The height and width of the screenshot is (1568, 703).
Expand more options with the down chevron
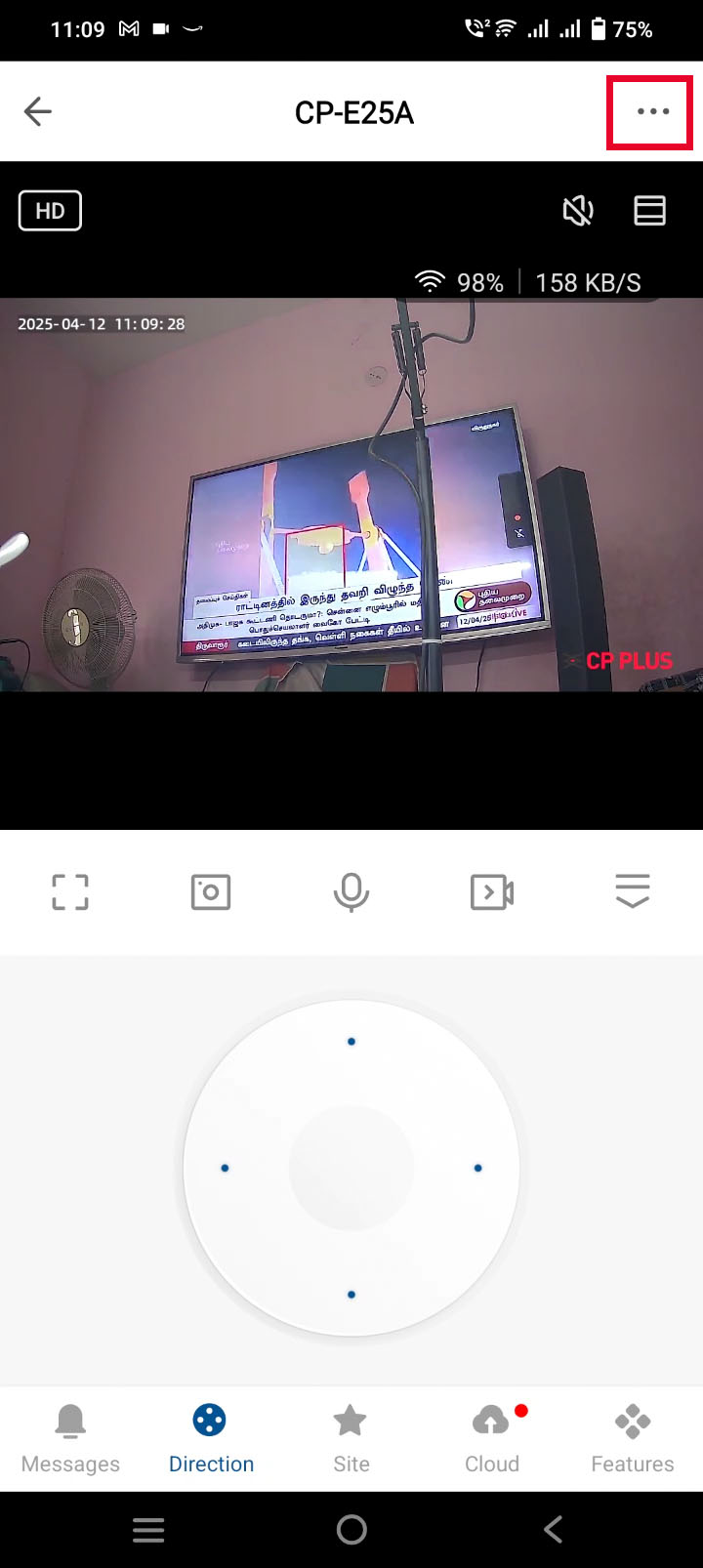point(633,891)
